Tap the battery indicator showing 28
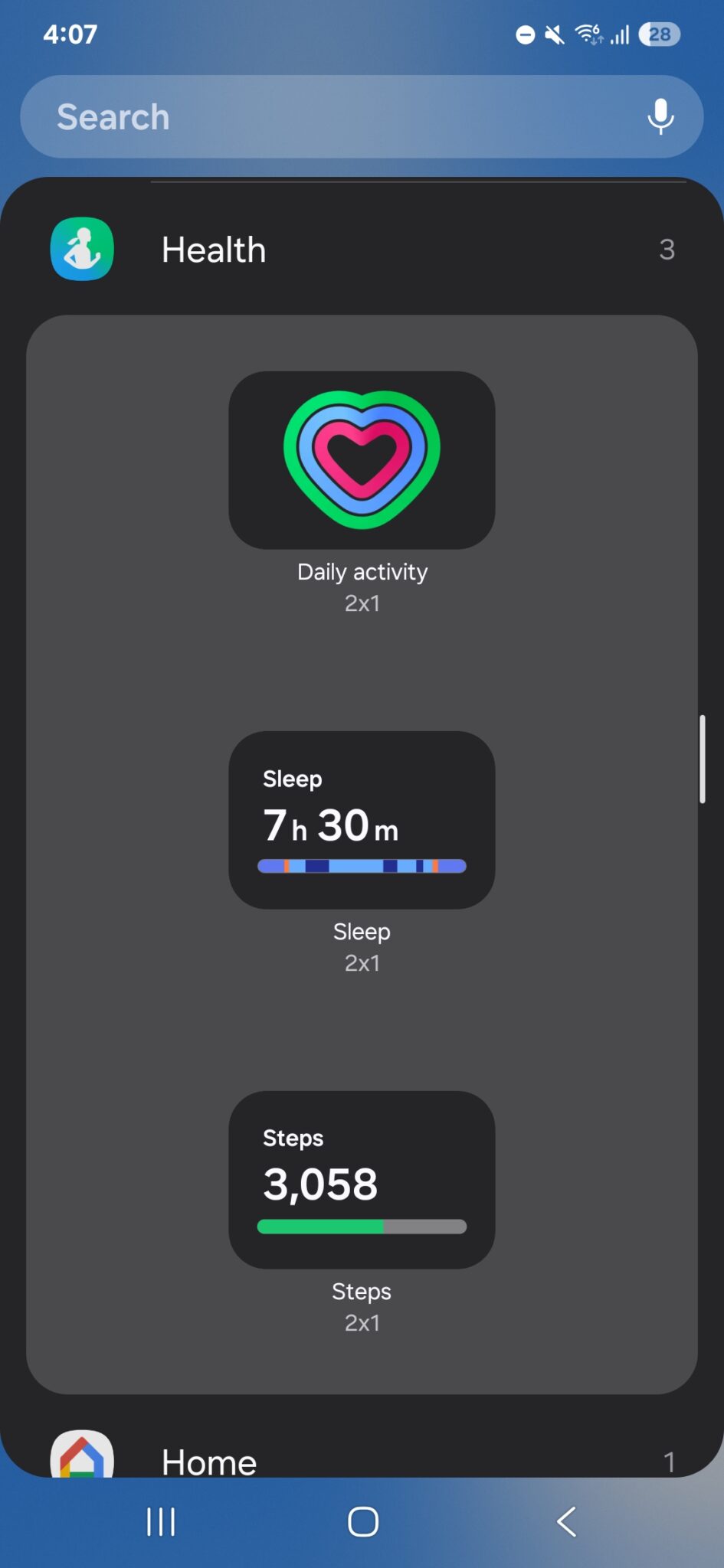Image resolution: width=724 pixels, height=1568 pixels. (660, 34)
